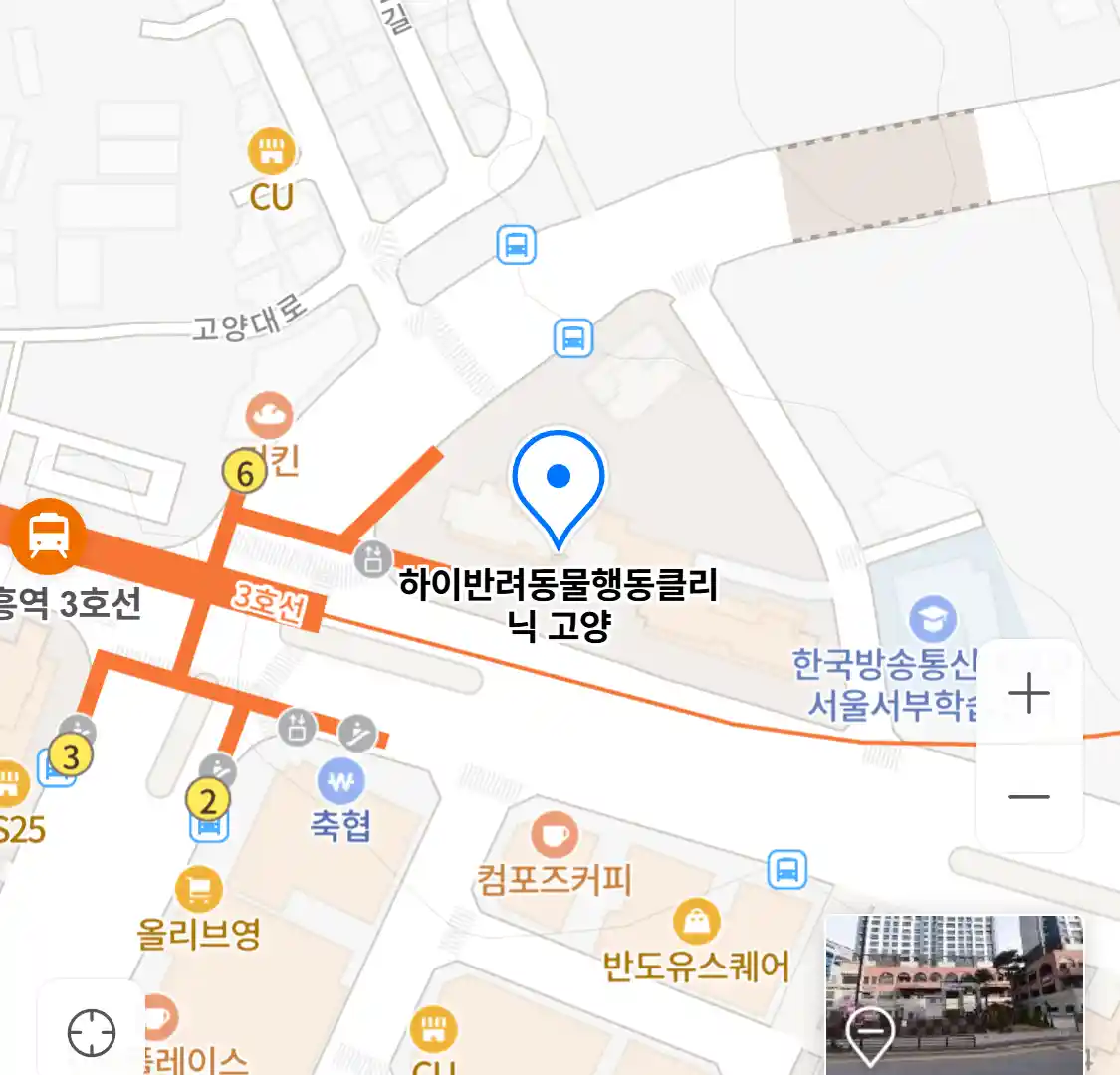Select subway exit 2 marker
This screenshot has width=1120, height=1075.
coord(208,800)
